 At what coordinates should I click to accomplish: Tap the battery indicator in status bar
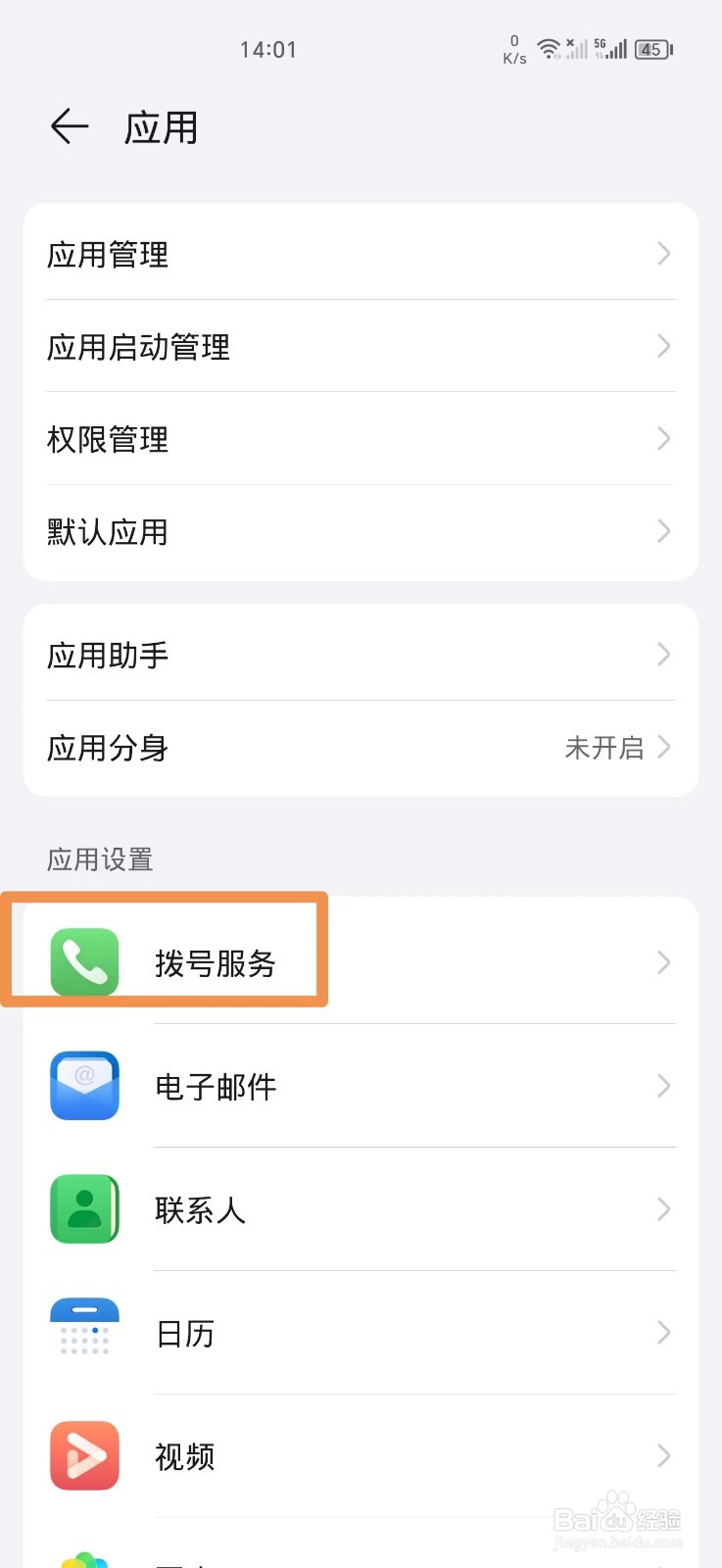pyautogui.click(x=650, y=49)
